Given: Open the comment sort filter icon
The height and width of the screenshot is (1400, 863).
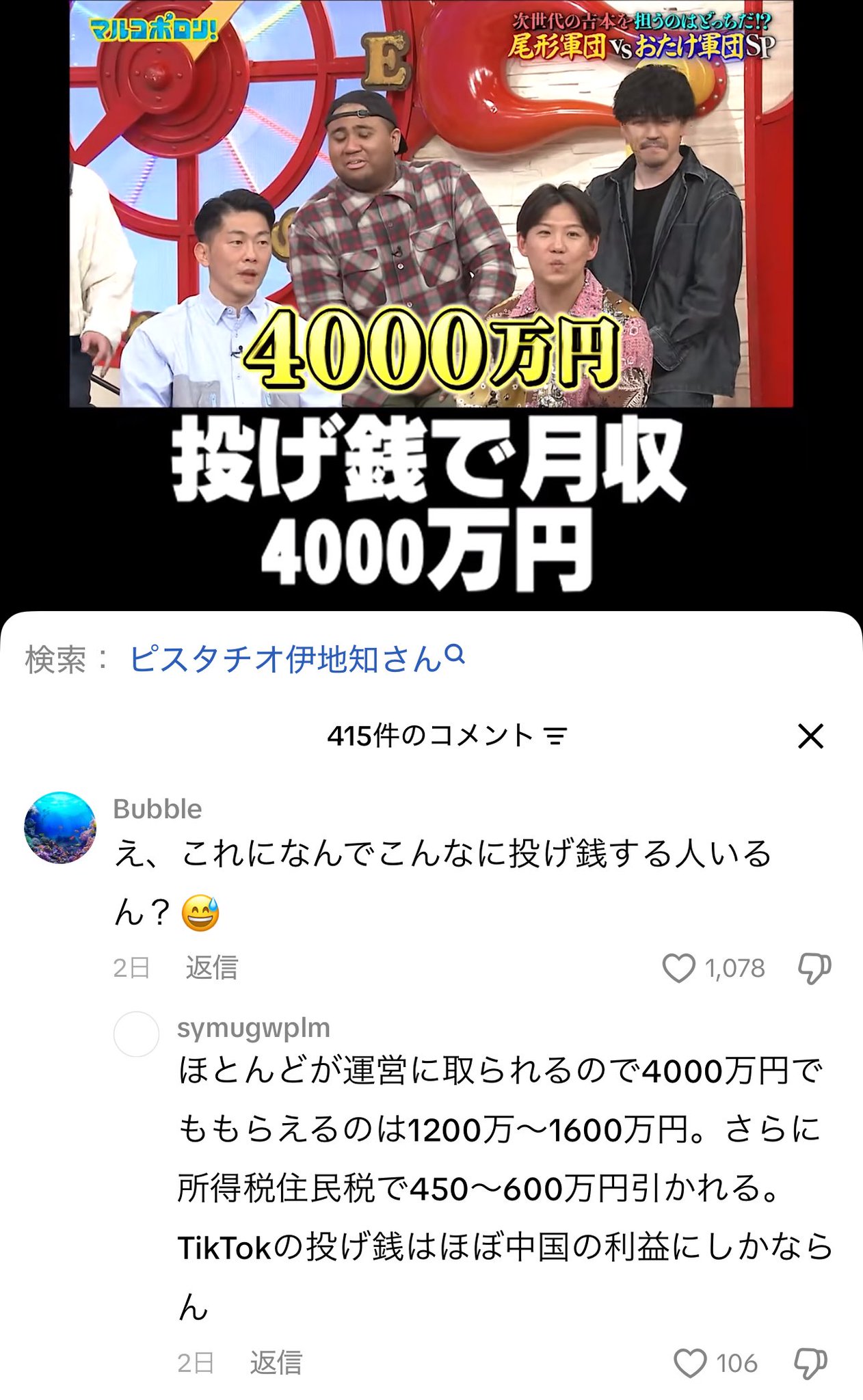Looking at the screenshot, I should 555,736.
